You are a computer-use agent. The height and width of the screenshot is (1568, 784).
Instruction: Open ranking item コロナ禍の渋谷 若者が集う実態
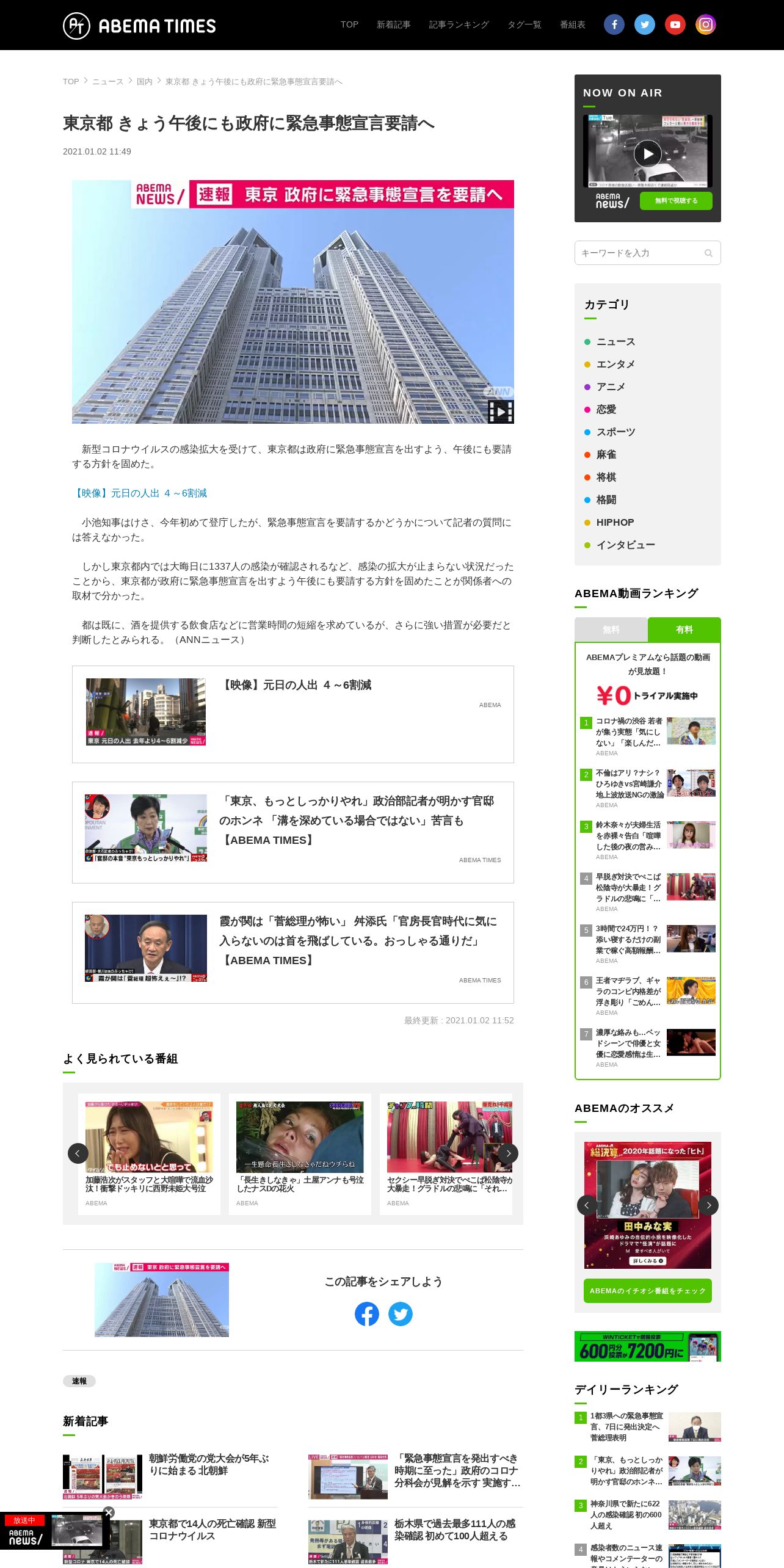pos(648,736)
